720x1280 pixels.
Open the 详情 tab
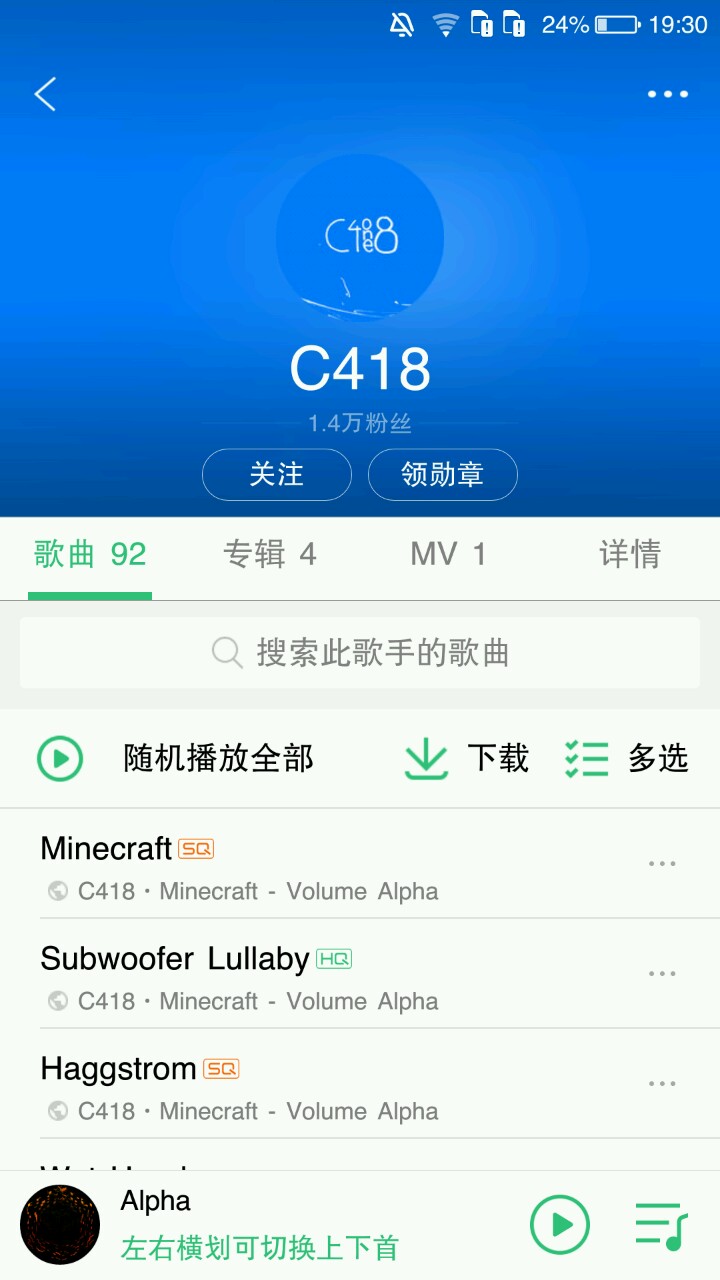[629, 554]
